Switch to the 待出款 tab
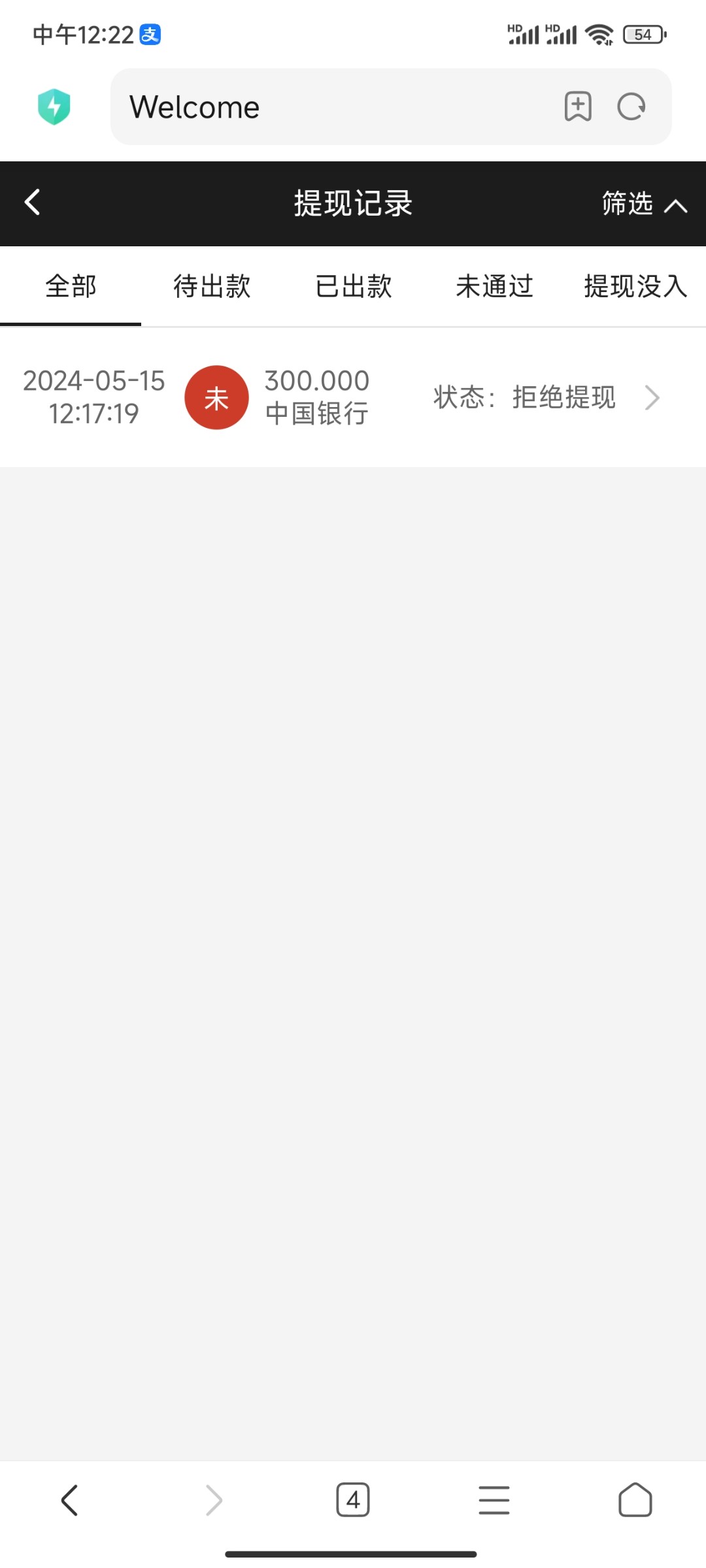Viewport: 706px width, 1568px height. point(212,286)
